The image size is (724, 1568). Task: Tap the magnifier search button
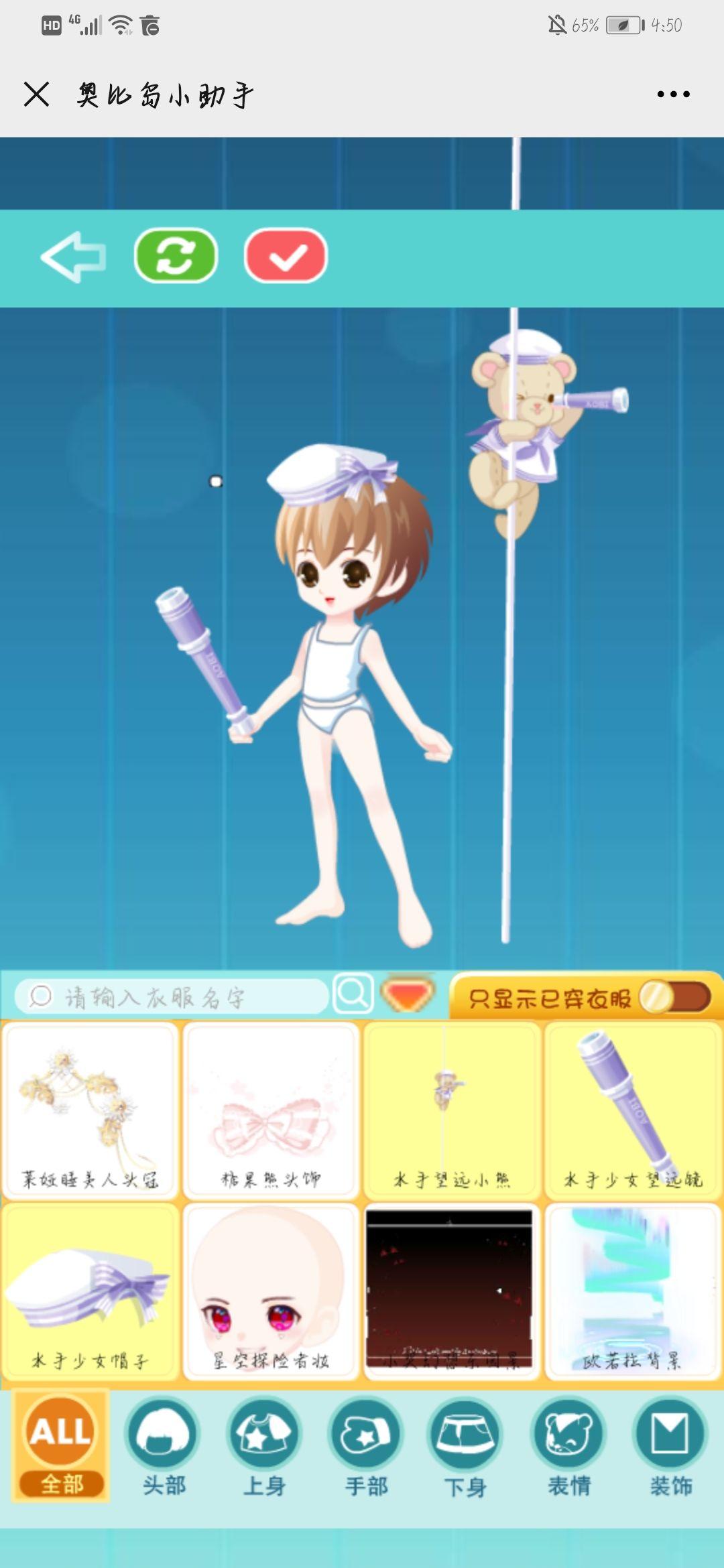coord(353,994)
